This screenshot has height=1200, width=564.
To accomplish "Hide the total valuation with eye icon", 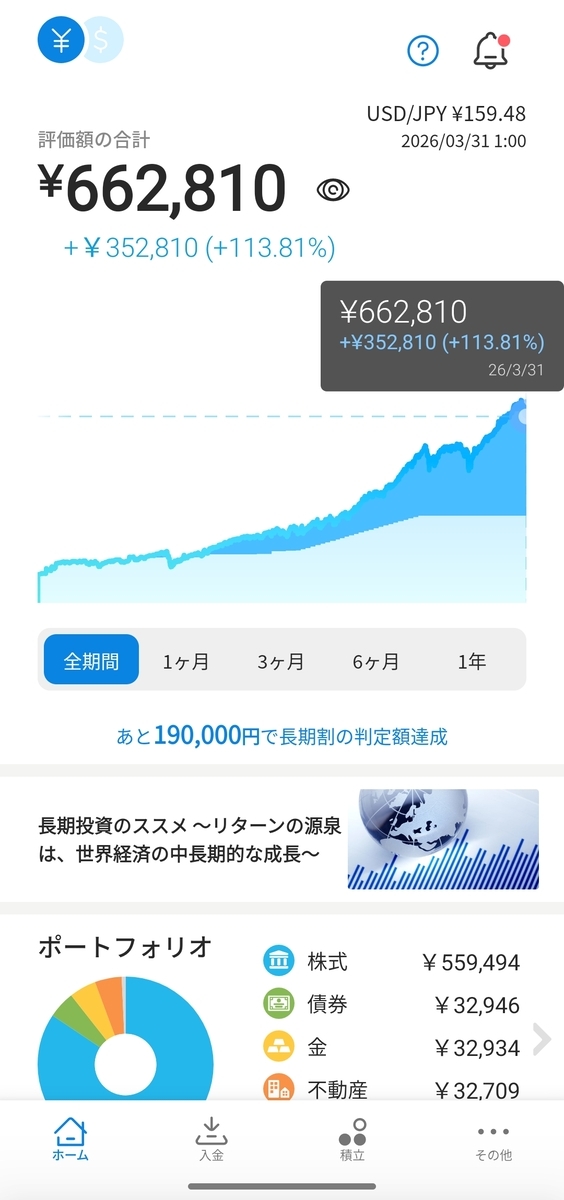I will point(333,190).
